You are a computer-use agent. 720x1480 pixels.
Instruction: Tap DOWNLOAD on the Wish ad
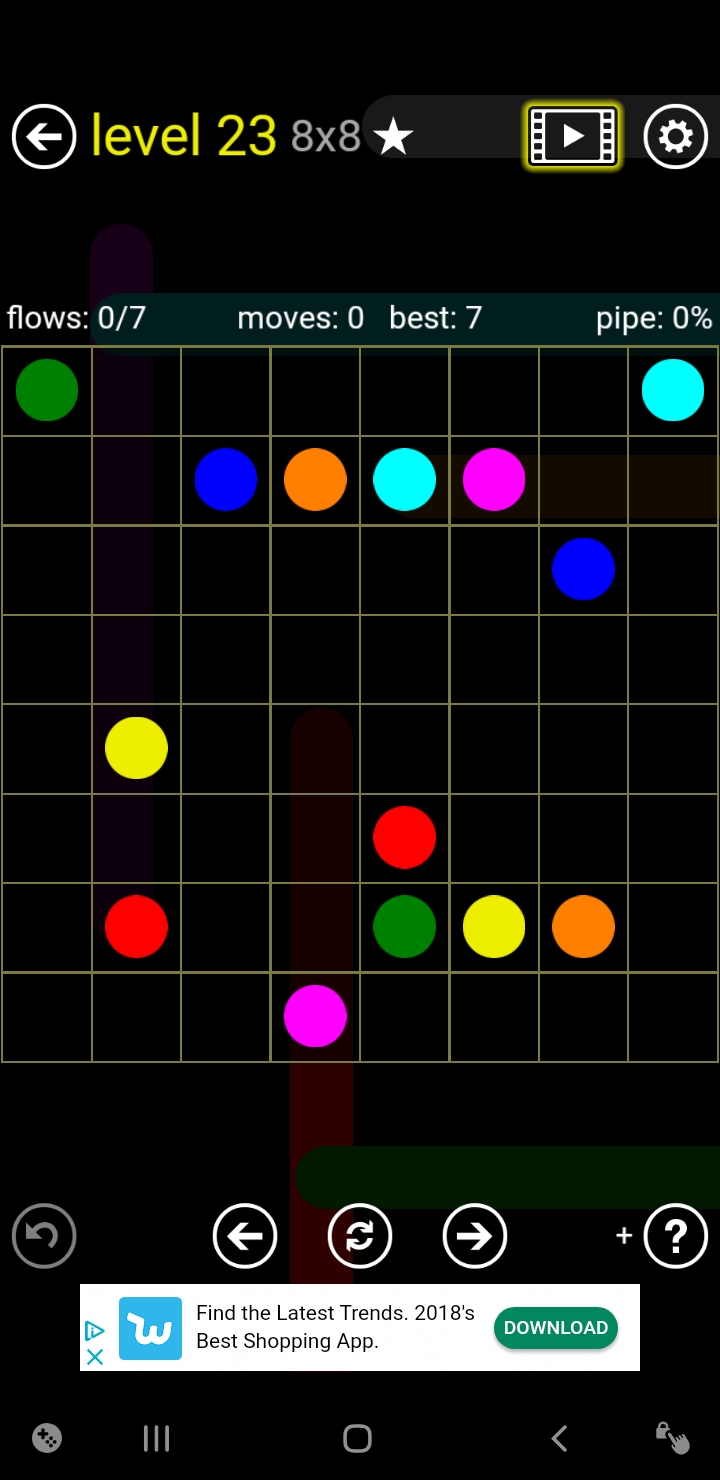tap(555, 1328)
